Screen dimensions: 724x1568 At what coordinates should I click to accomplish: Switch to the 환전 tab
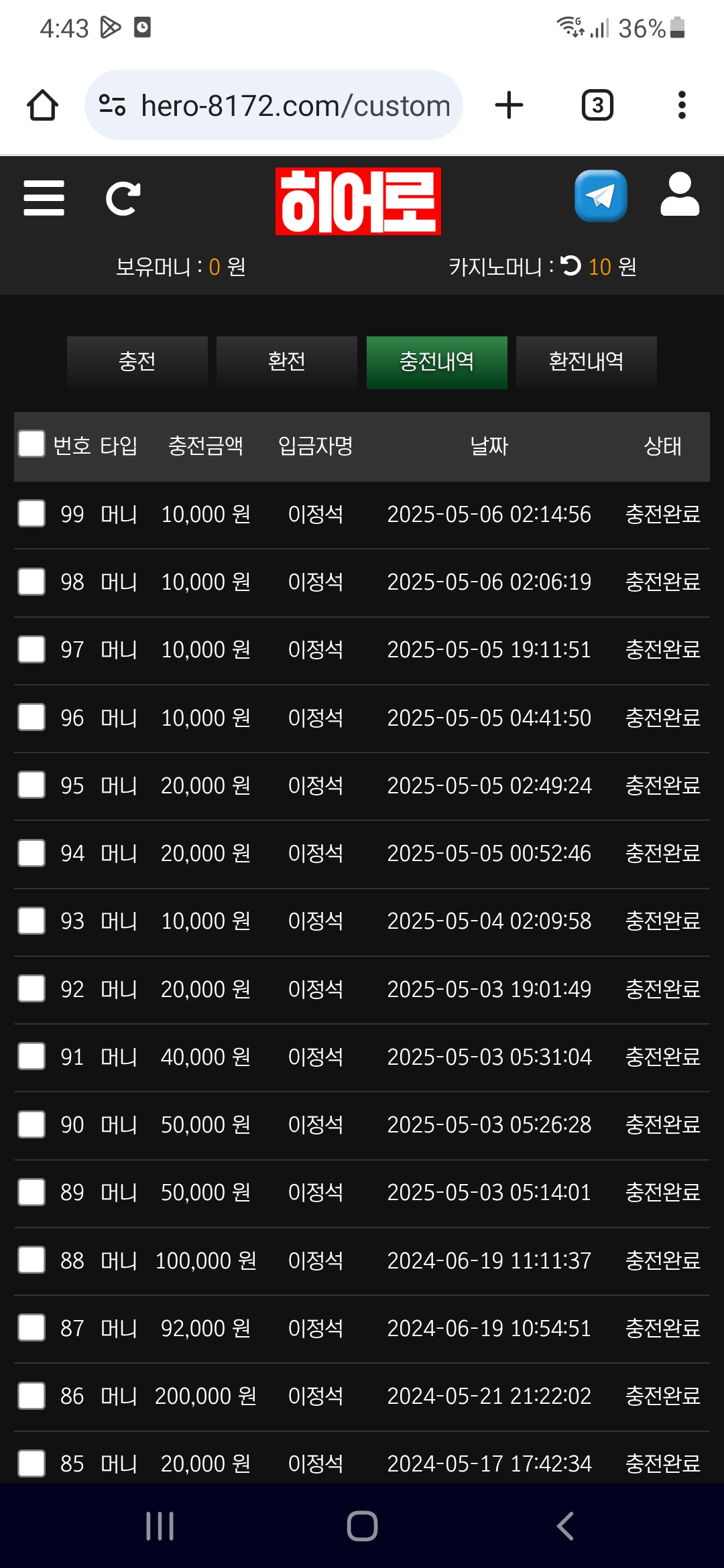point(287,362)
